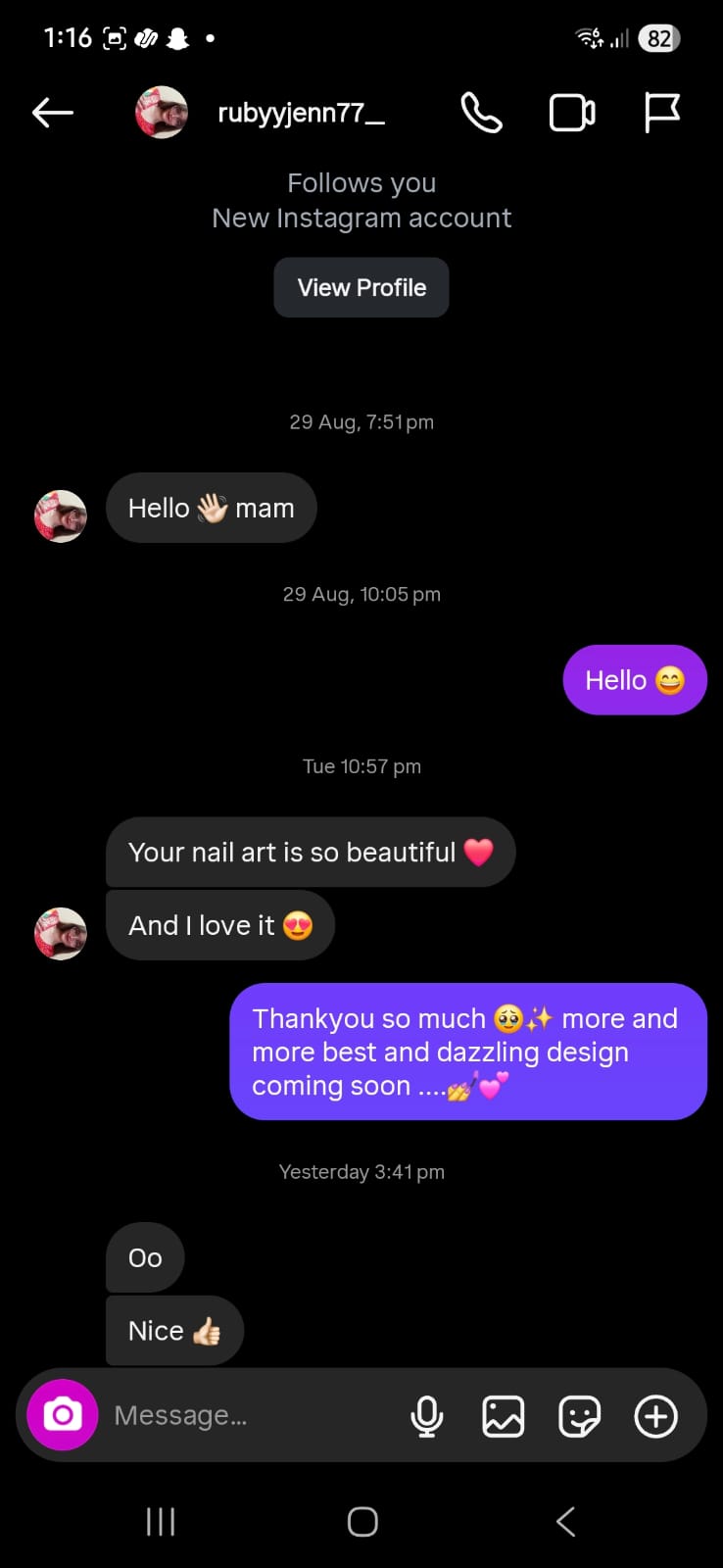Screen dimensions: 723x1568
Task: Open rubyyjenn77_ chat details from the username
Action: click(x=301, y=114)
